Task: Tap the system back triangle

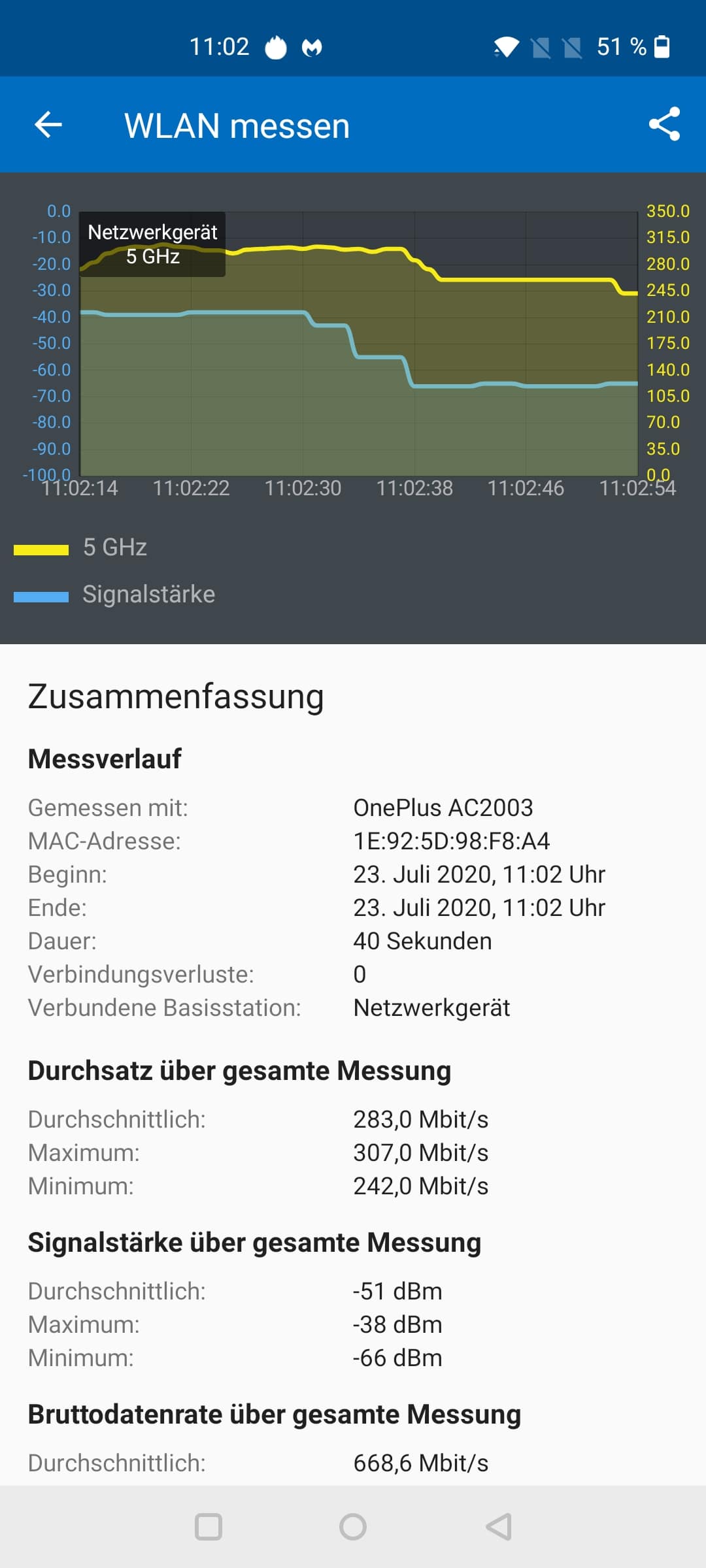Action: (498, 1527)
